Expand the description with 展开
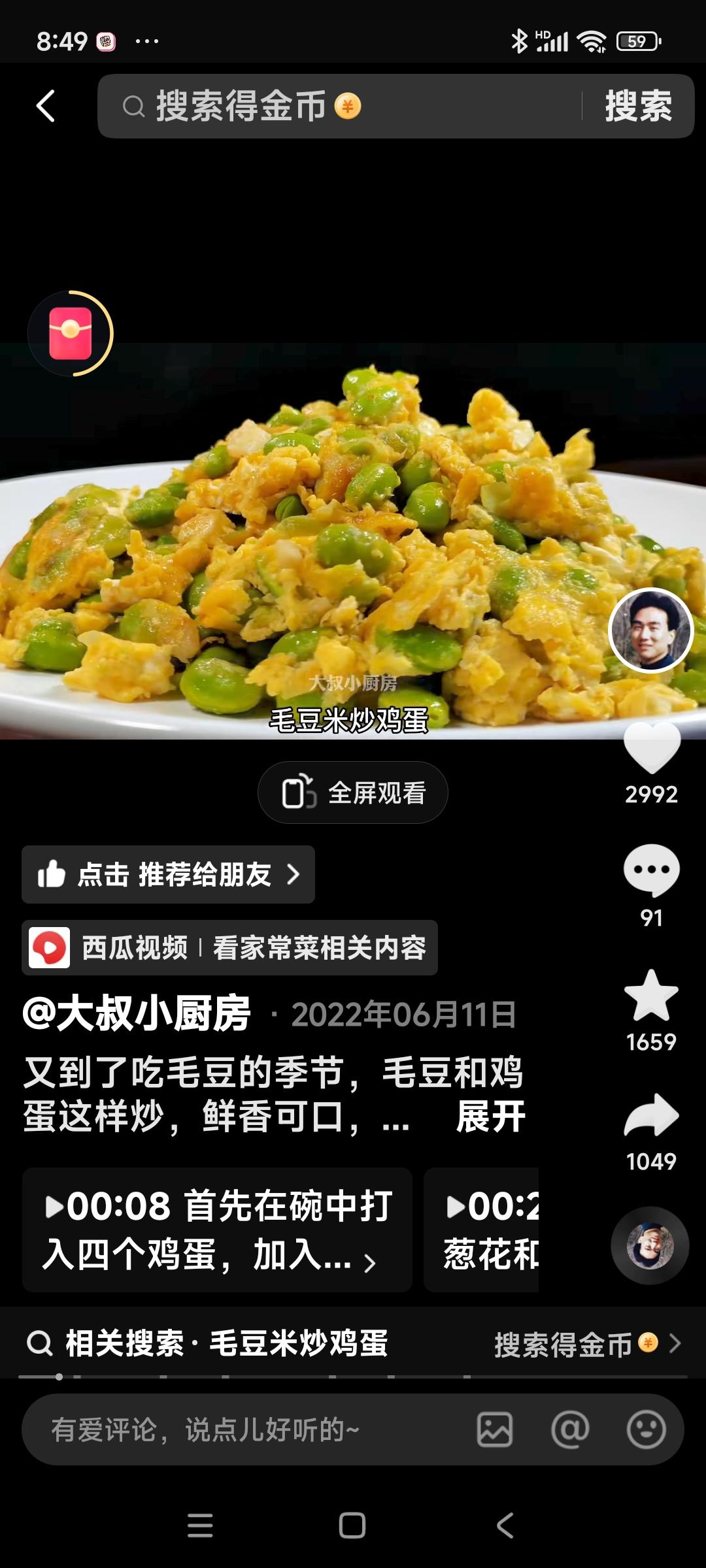 click(490, 1116)
